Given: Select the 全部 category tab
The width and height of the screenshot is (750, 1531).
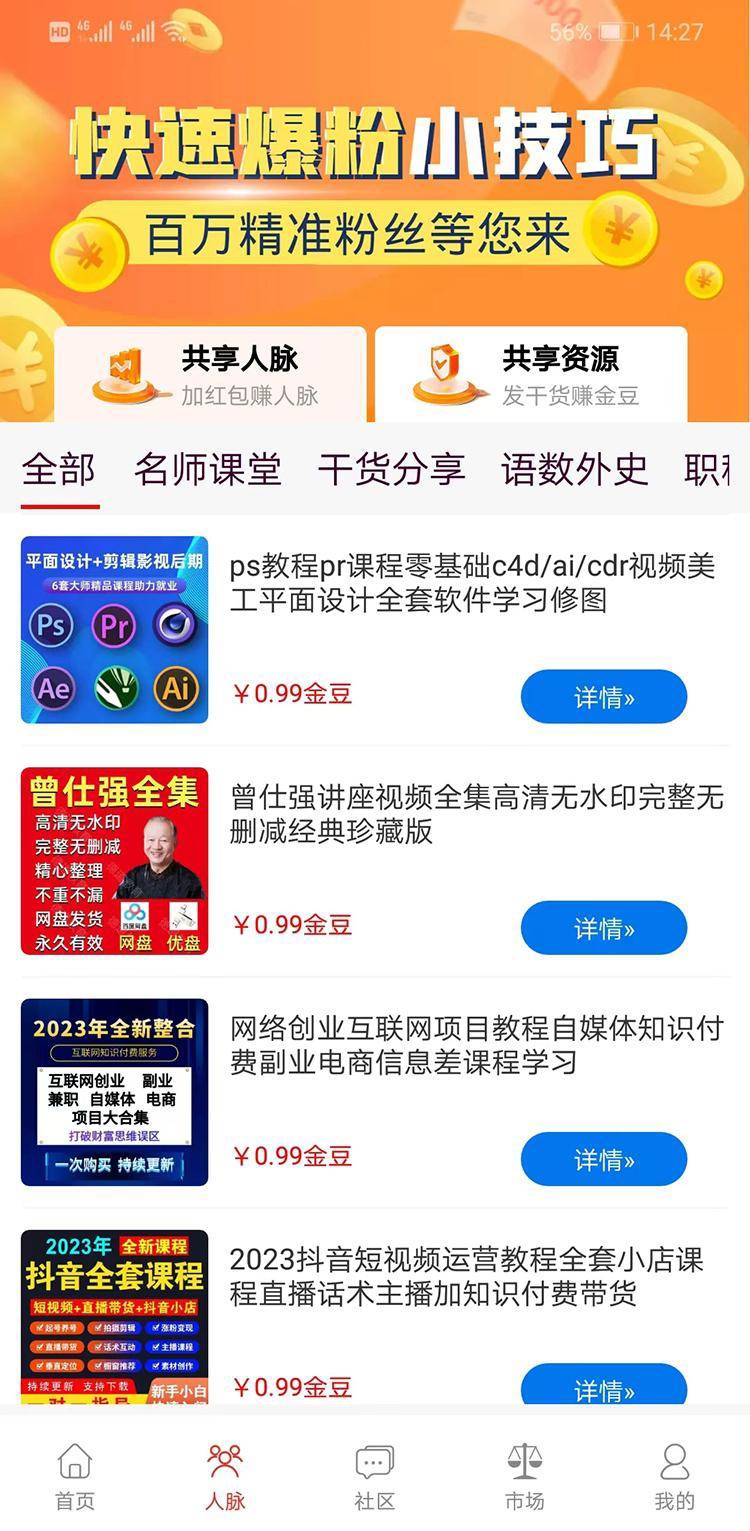Looking at the screenshot, I should click(x=59, y=469).
